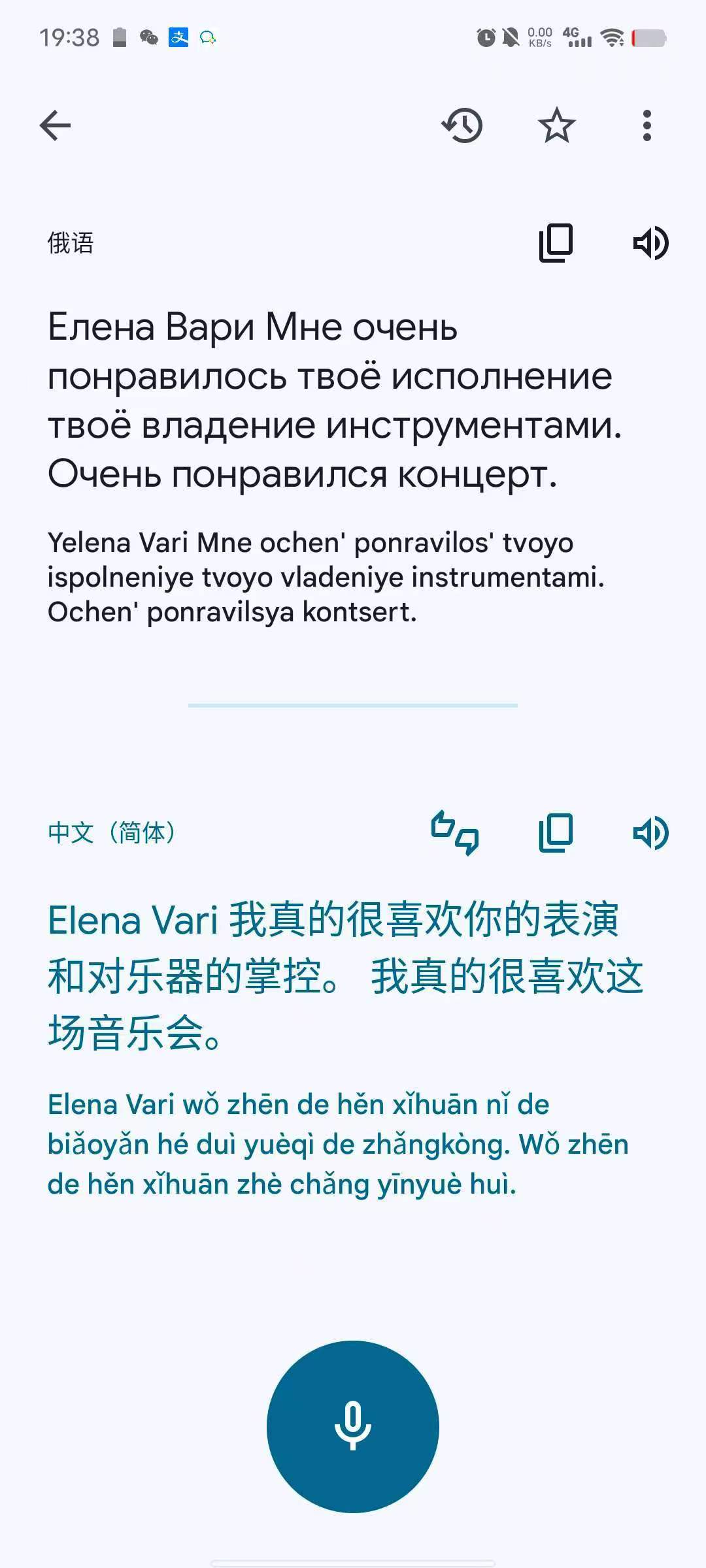The width and height of the screenshot is (706, 1568).
Task: Play the Chinese translation audio
Action: point(650,833)
